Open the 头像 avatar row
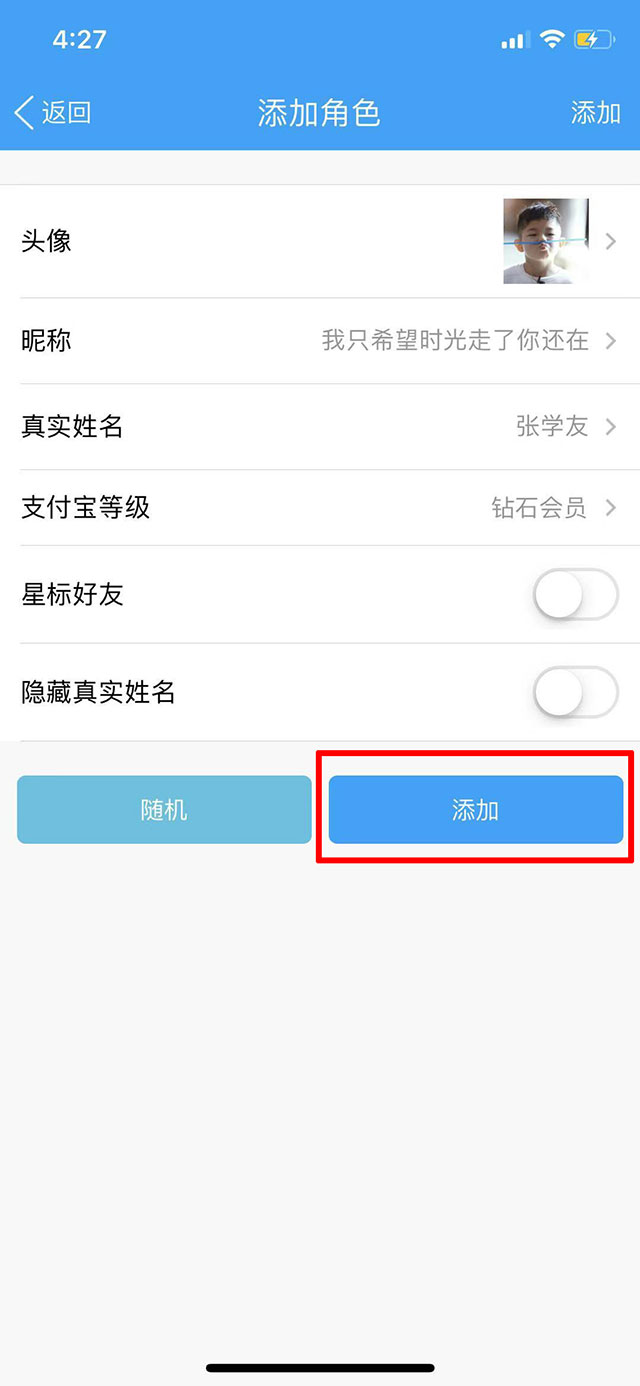Screen dimensions: 640x1386 320,241
